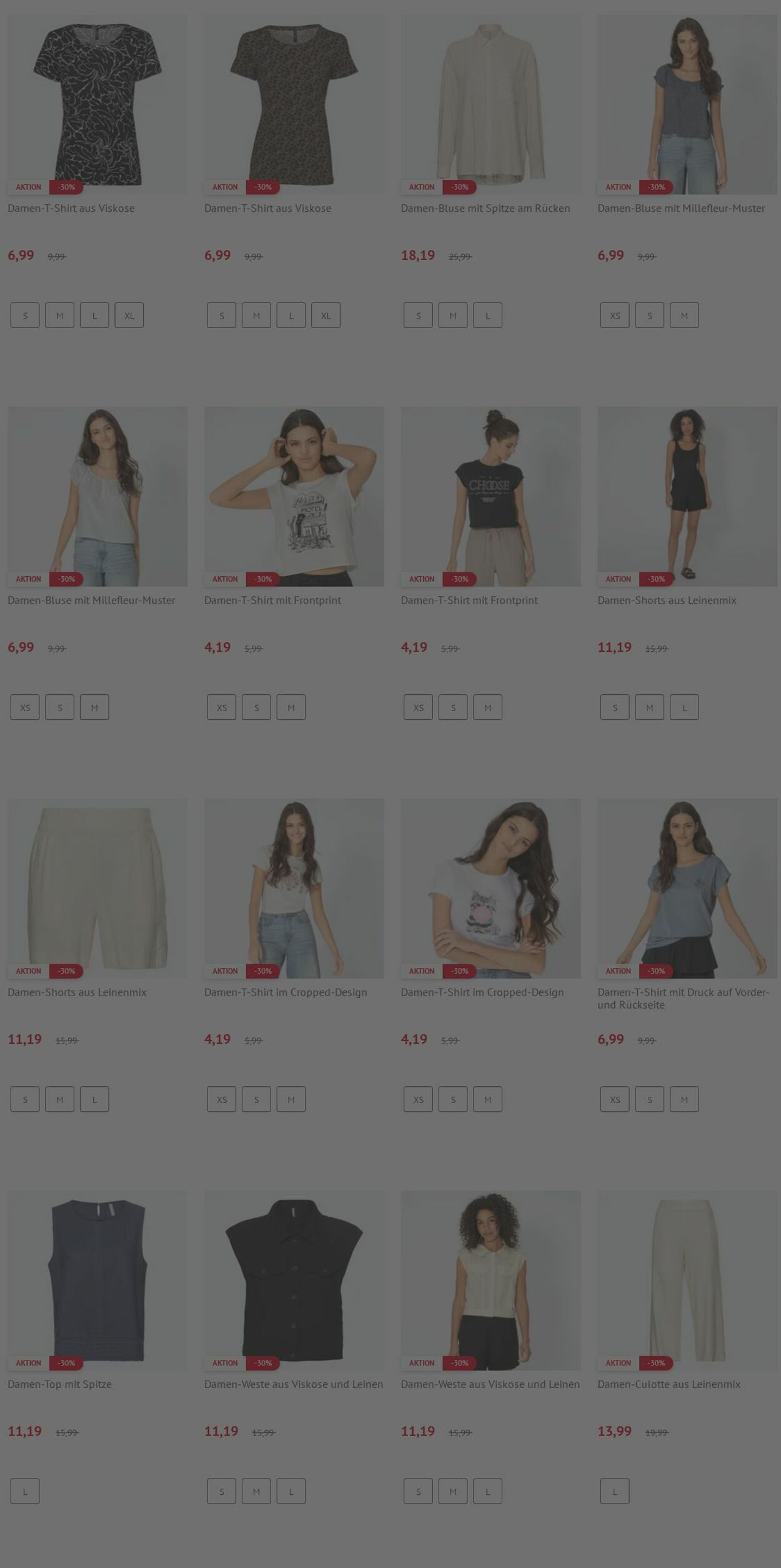781x1568 pixels.
Task: Select size L for Damen-Top mit Spitze
Action: tap(25, 1491)
